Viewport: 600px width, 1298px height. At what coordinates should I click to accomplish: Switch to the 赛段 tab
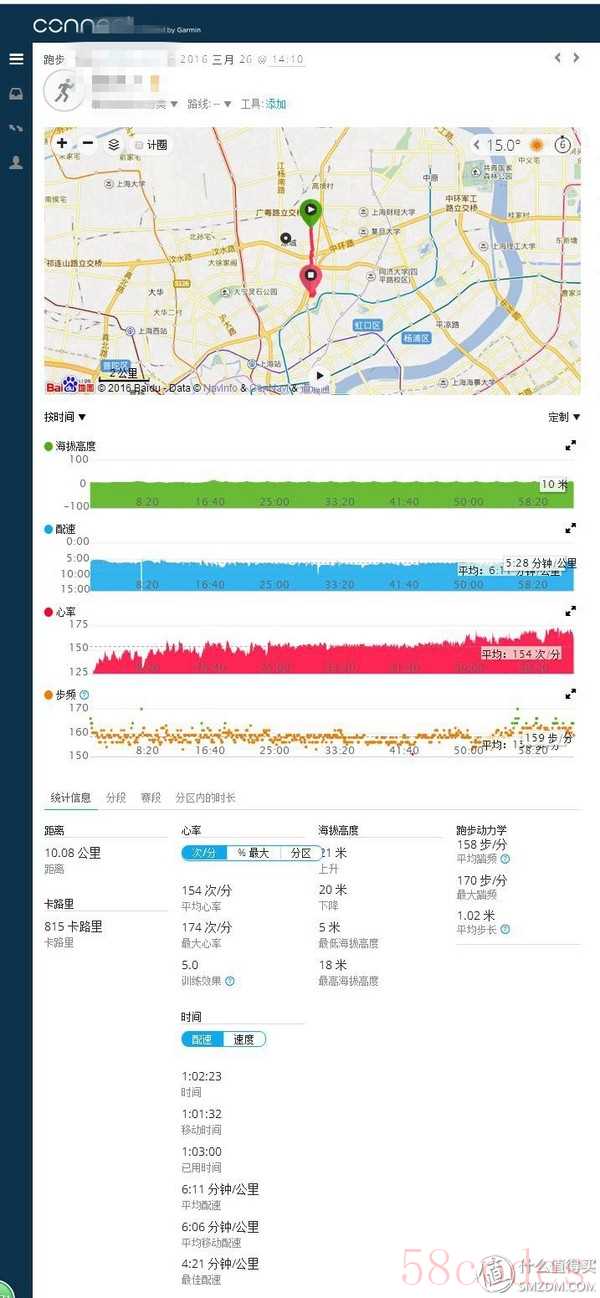[151, 797]
